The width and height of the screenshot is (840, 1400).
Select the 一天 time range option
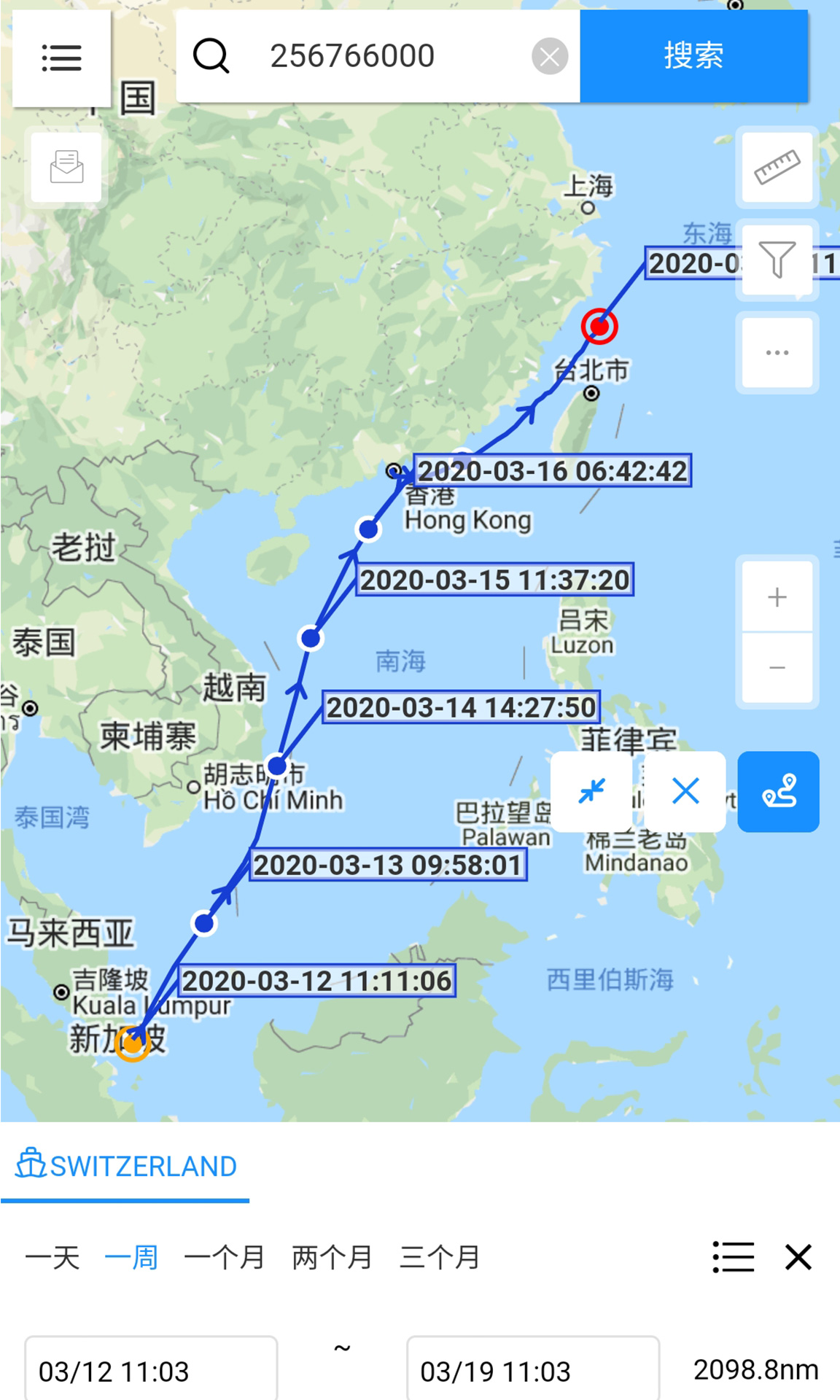[52, 1257]
